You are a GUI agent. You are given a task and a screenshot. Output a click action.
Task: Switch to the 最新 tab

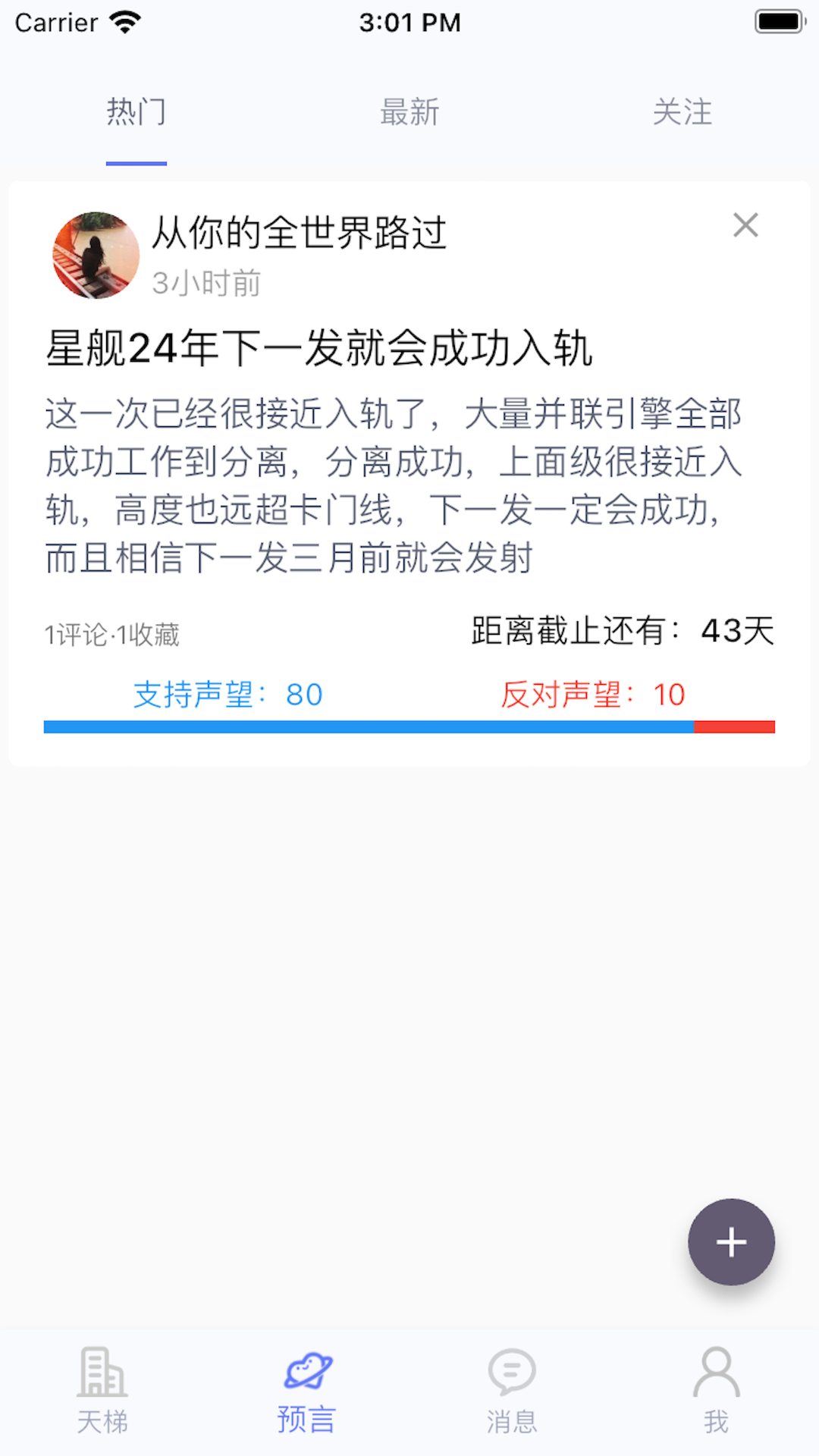409,112
